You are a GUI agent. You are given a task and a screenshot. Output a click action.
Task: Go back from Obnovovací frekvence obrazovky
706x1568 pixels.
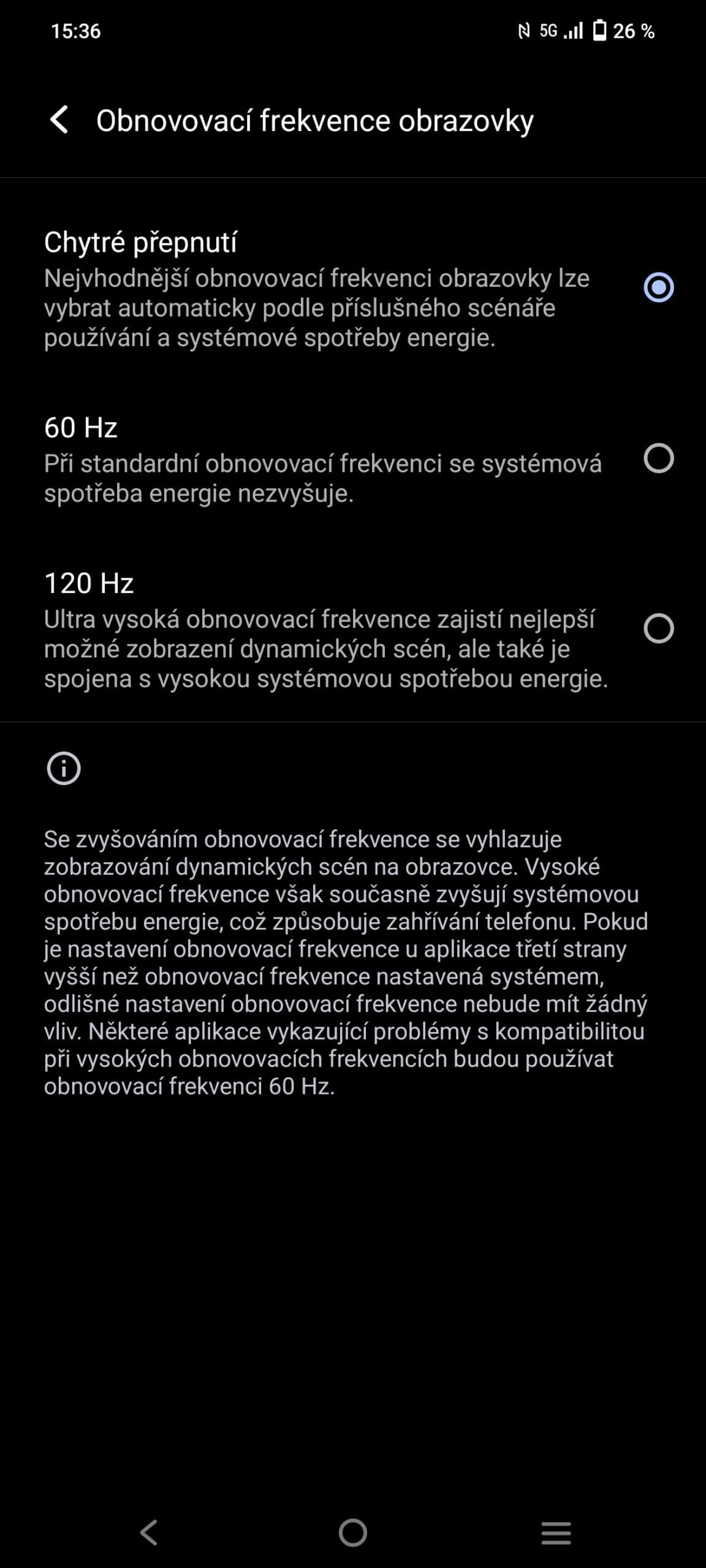pos(59,119)
